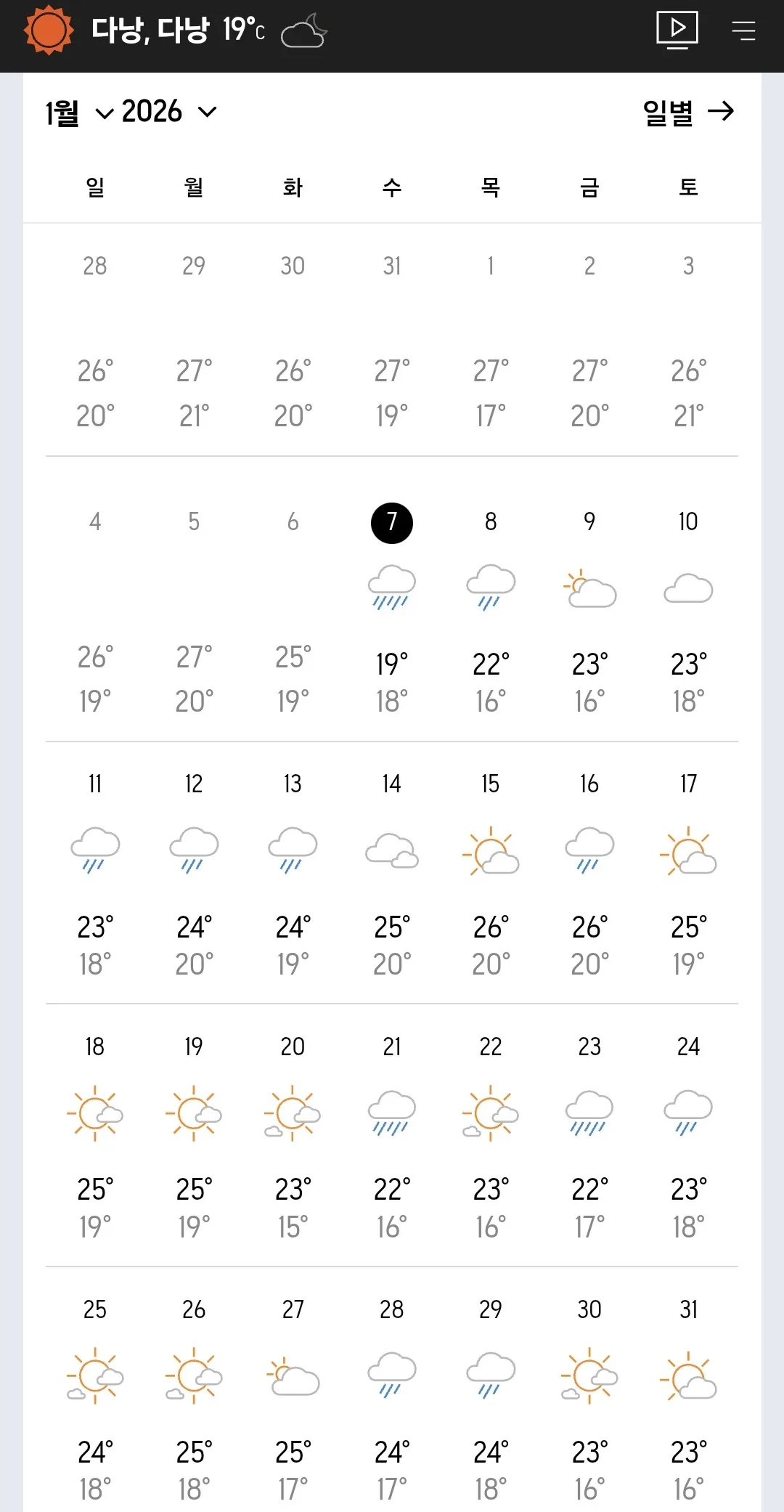View the forecast for the 12th
The height and width of the screenshot is (1512, 784).
194,874
